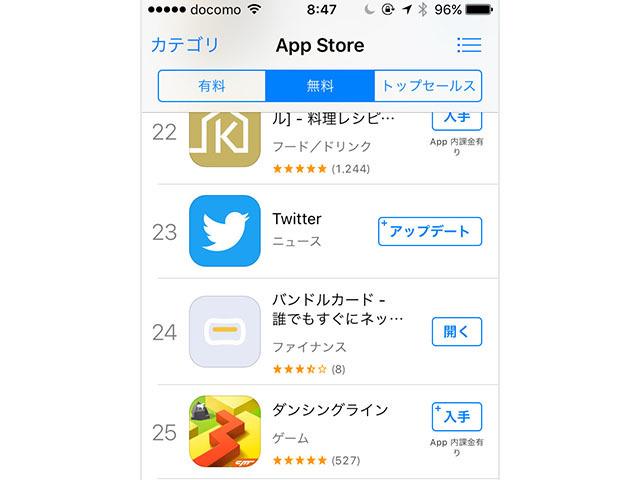640x480 pixels.
Task: Select the 無料 tab
Action: 320,85
